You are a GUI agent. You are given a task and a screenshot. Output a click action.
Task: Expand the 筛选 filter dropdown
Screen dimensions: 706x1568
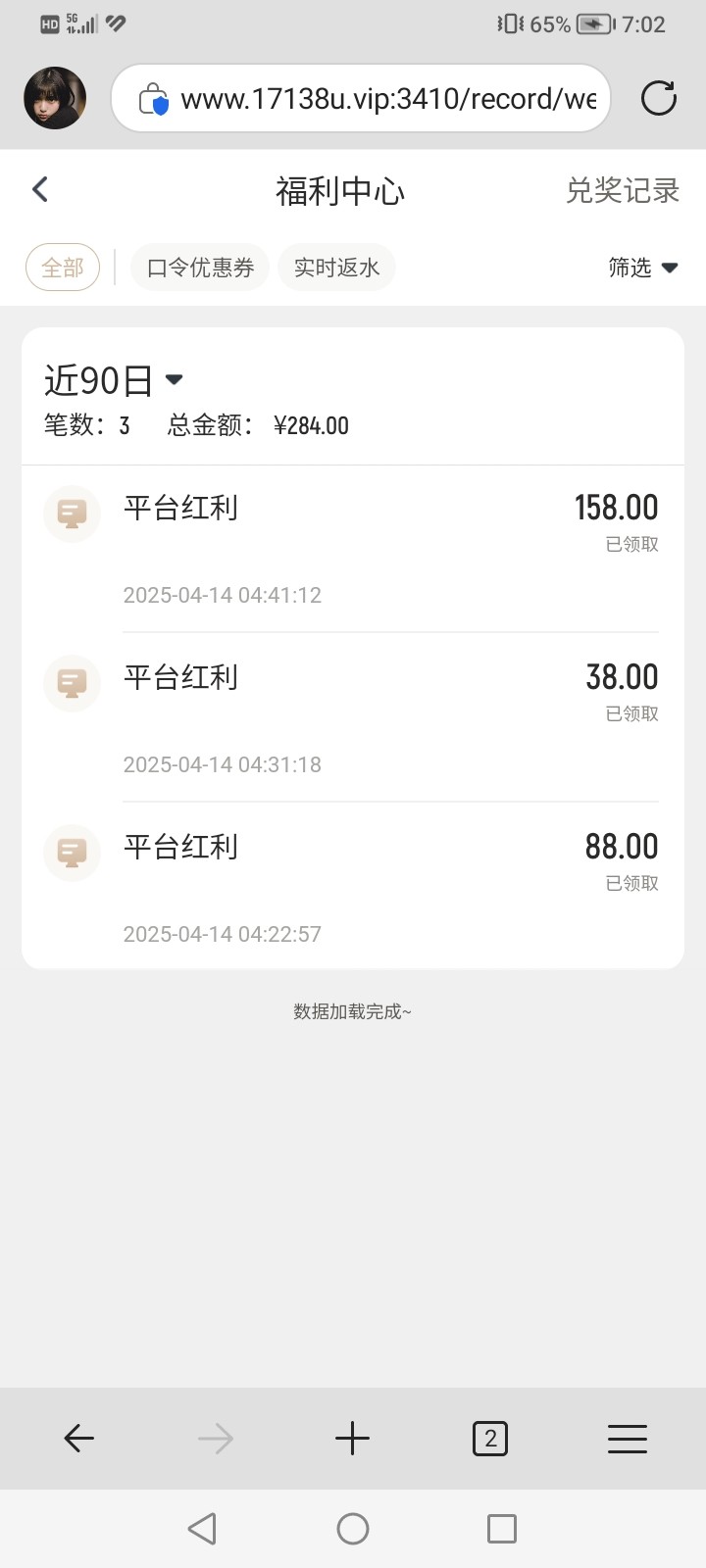642,268
